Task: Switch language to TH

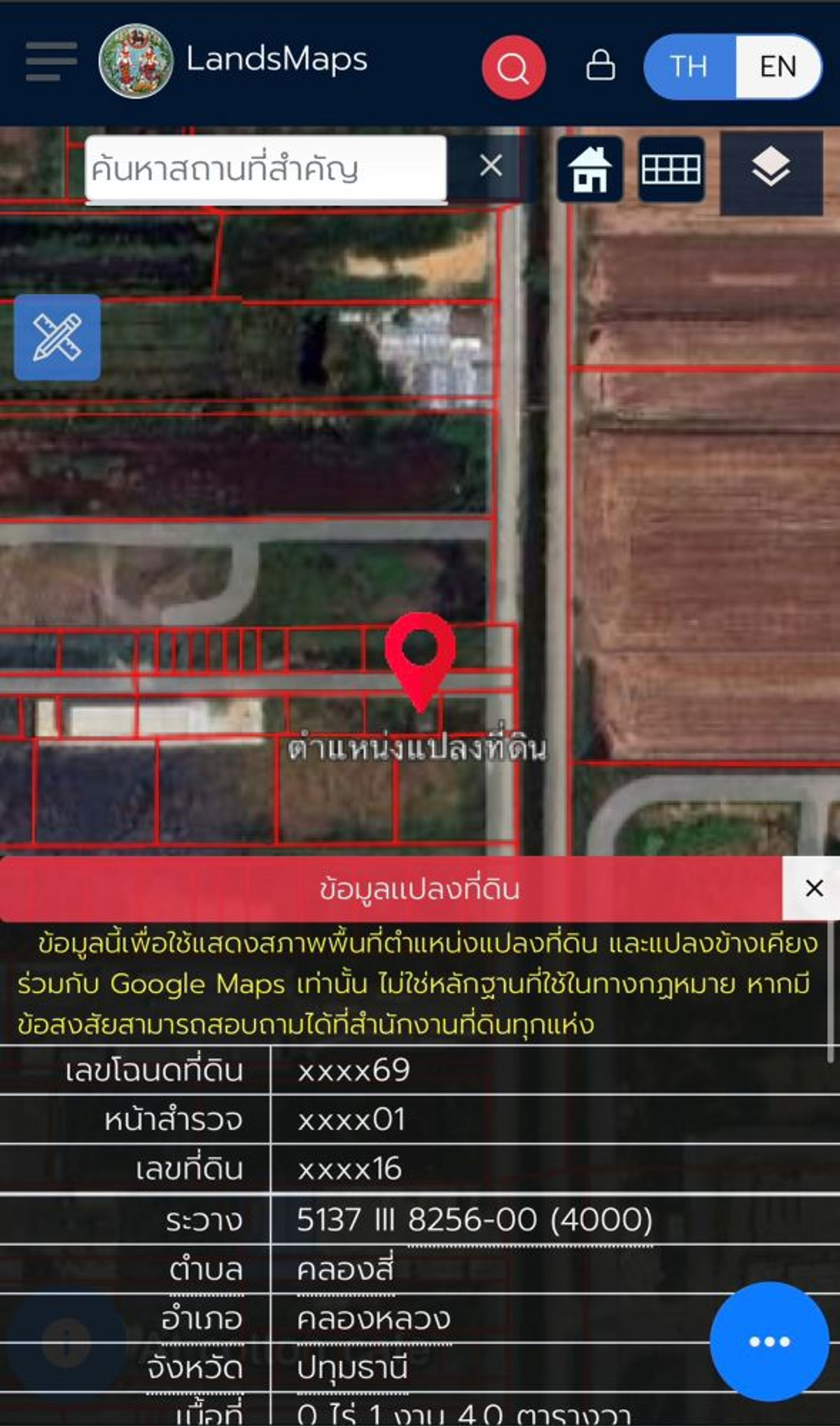Action: (689, 67)
